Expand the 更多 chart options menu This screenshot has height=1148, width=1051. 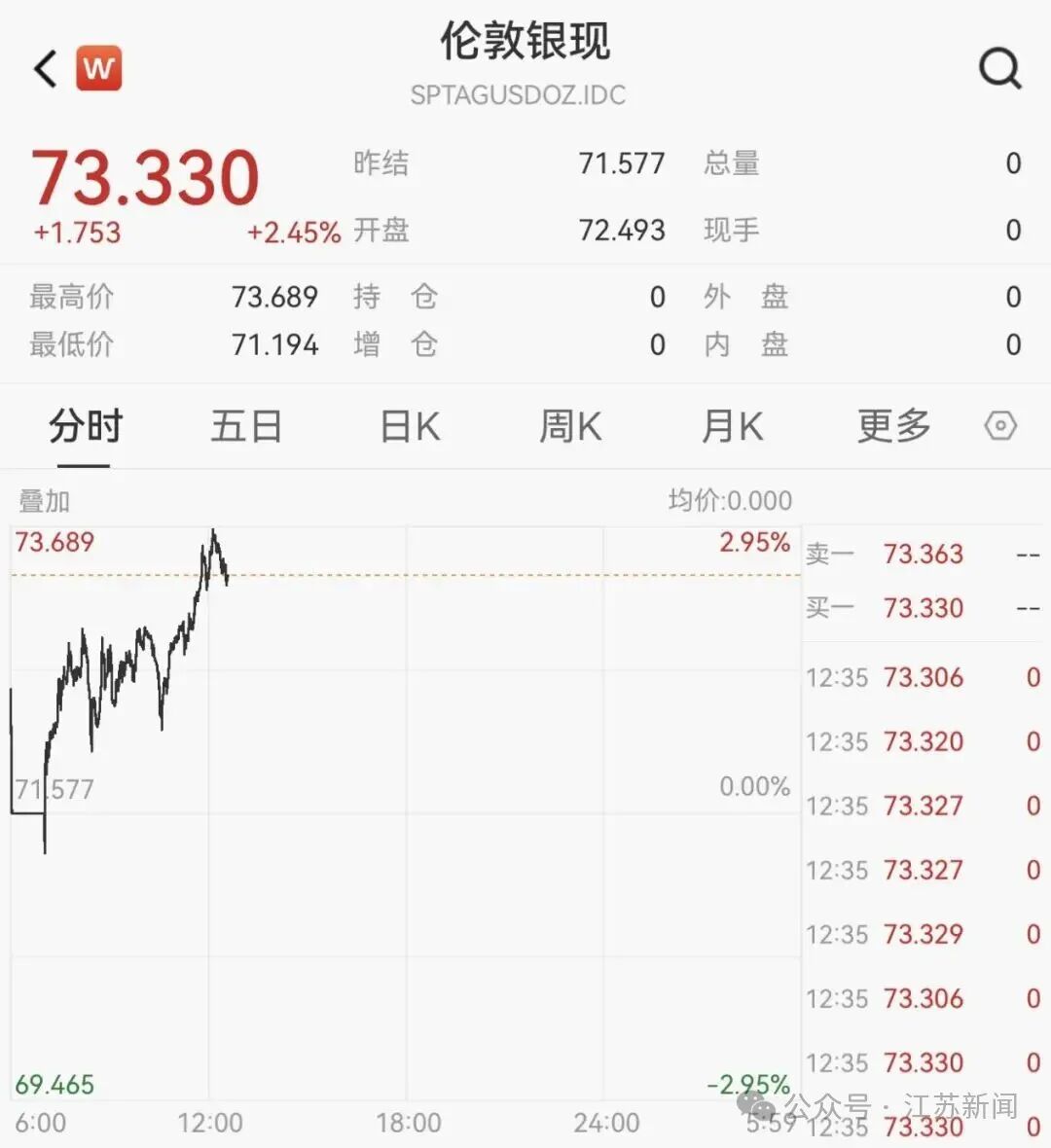point(891,426)
